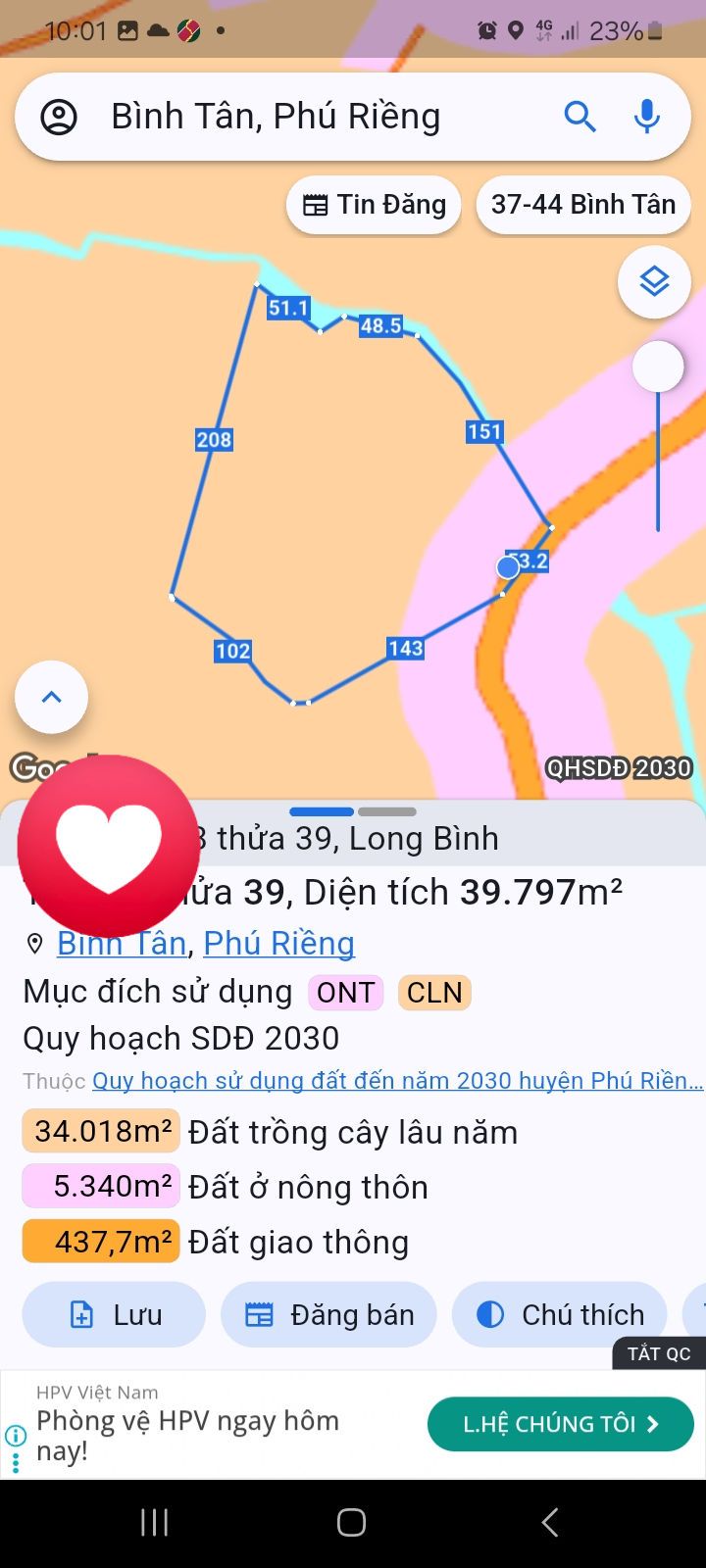
Task: Start voice search with the microphone
Action: click(646, 117)
